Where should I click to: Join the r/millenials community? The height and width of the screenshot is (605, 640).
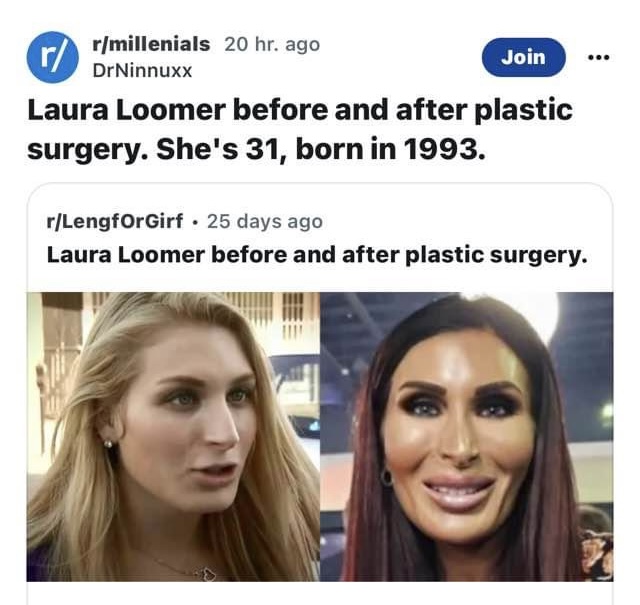coord(523,57)
